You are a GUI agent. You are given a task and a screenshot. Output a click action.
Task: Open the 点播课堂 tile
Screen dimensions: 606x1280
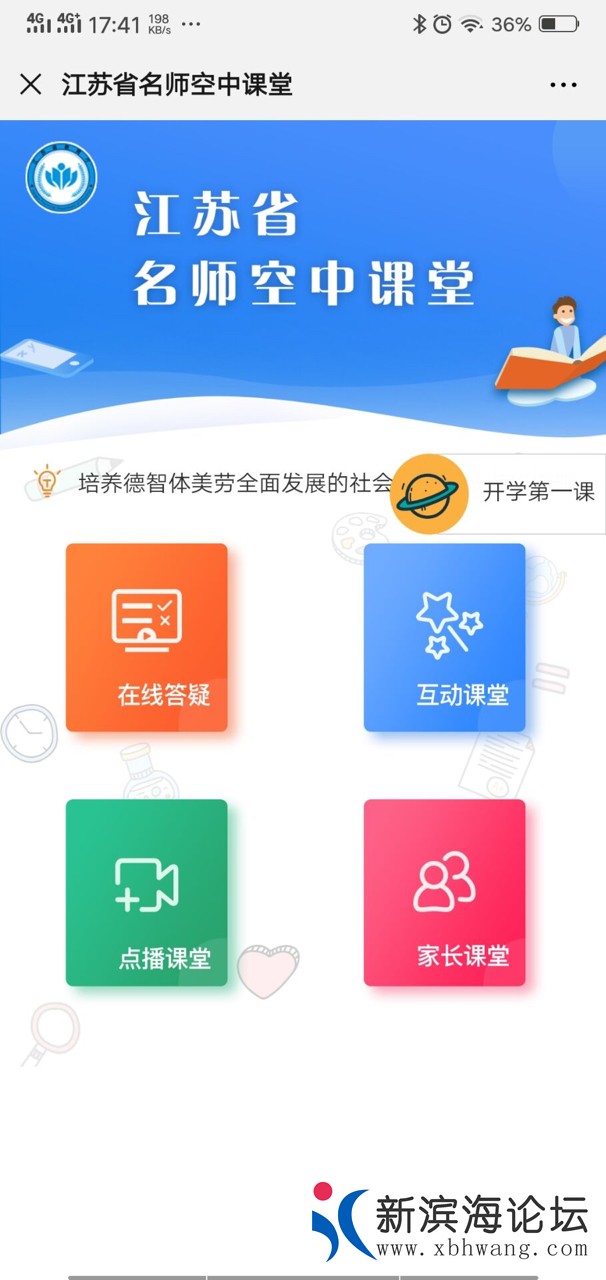coord(147,893)
